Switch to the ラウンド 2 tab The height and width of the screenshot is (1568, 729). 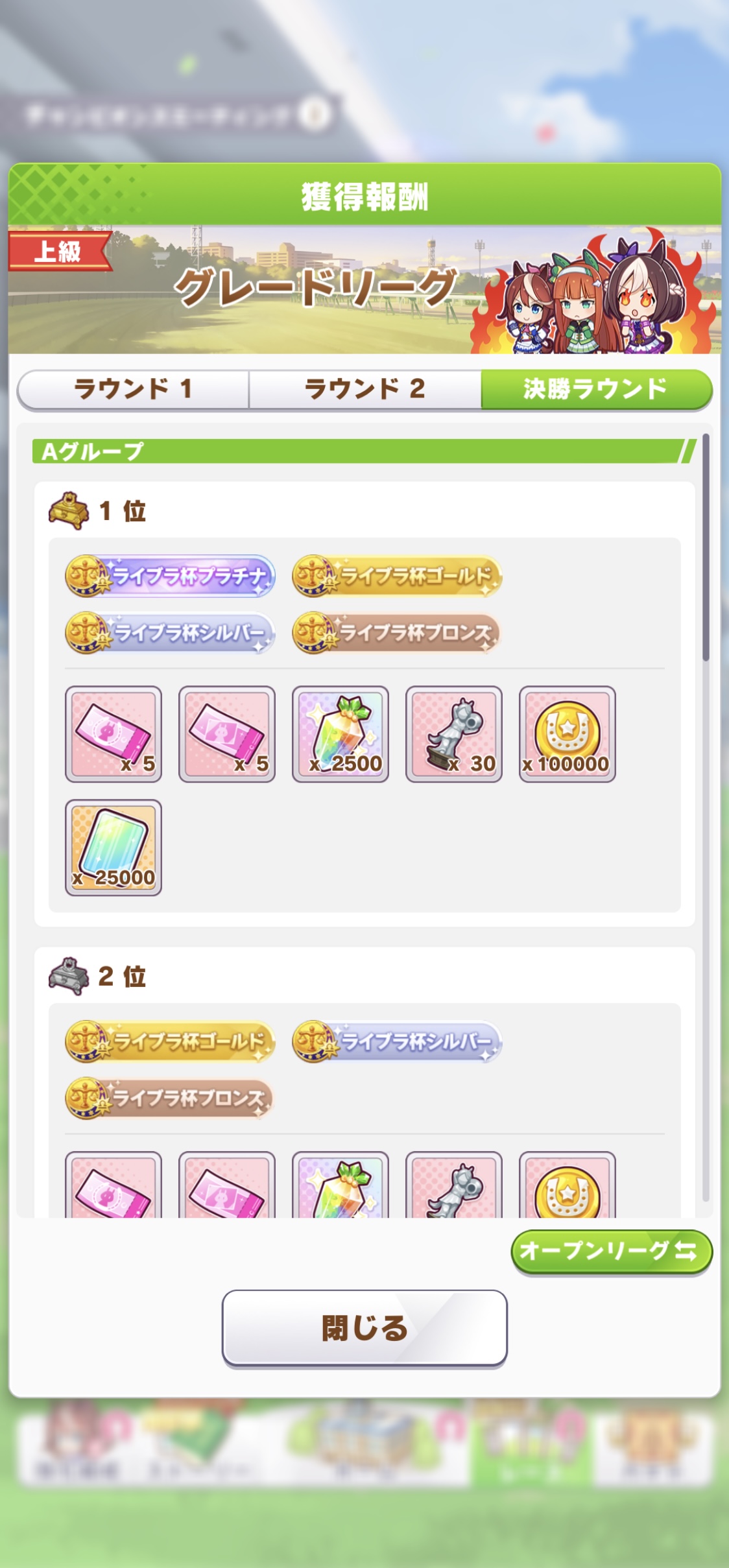pyautogui.click(x=364, y=389)
